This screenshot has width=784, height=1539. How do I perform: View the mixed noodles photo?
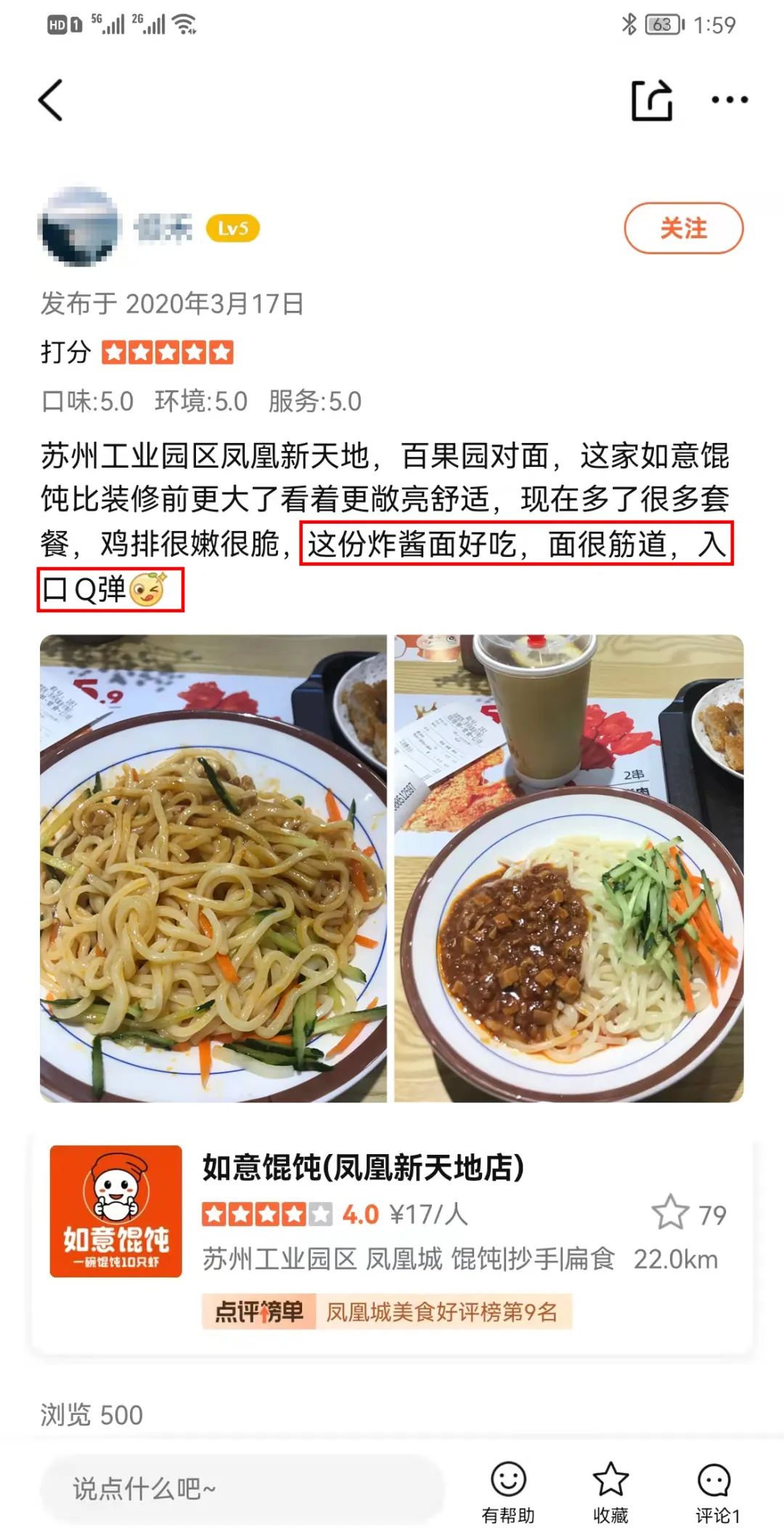[213, 868]
